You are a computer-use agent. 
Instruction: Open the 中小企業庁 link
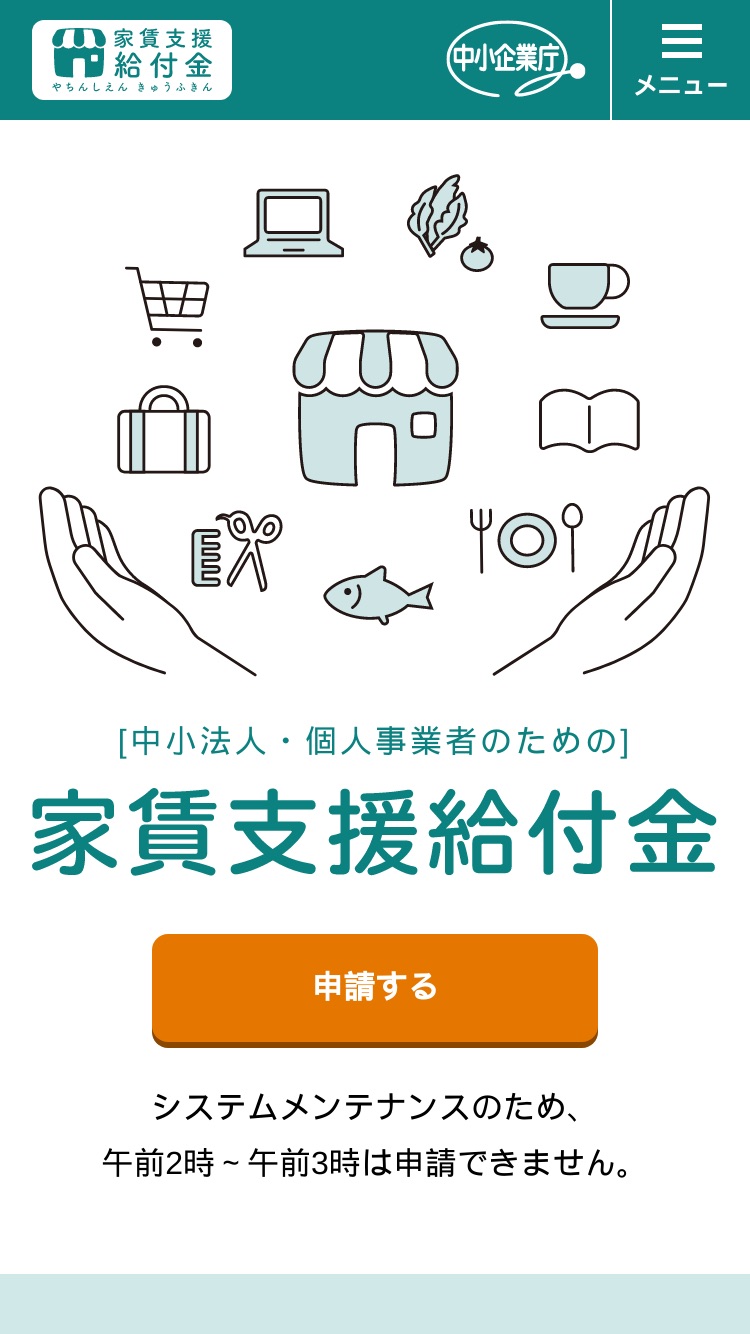516,59
